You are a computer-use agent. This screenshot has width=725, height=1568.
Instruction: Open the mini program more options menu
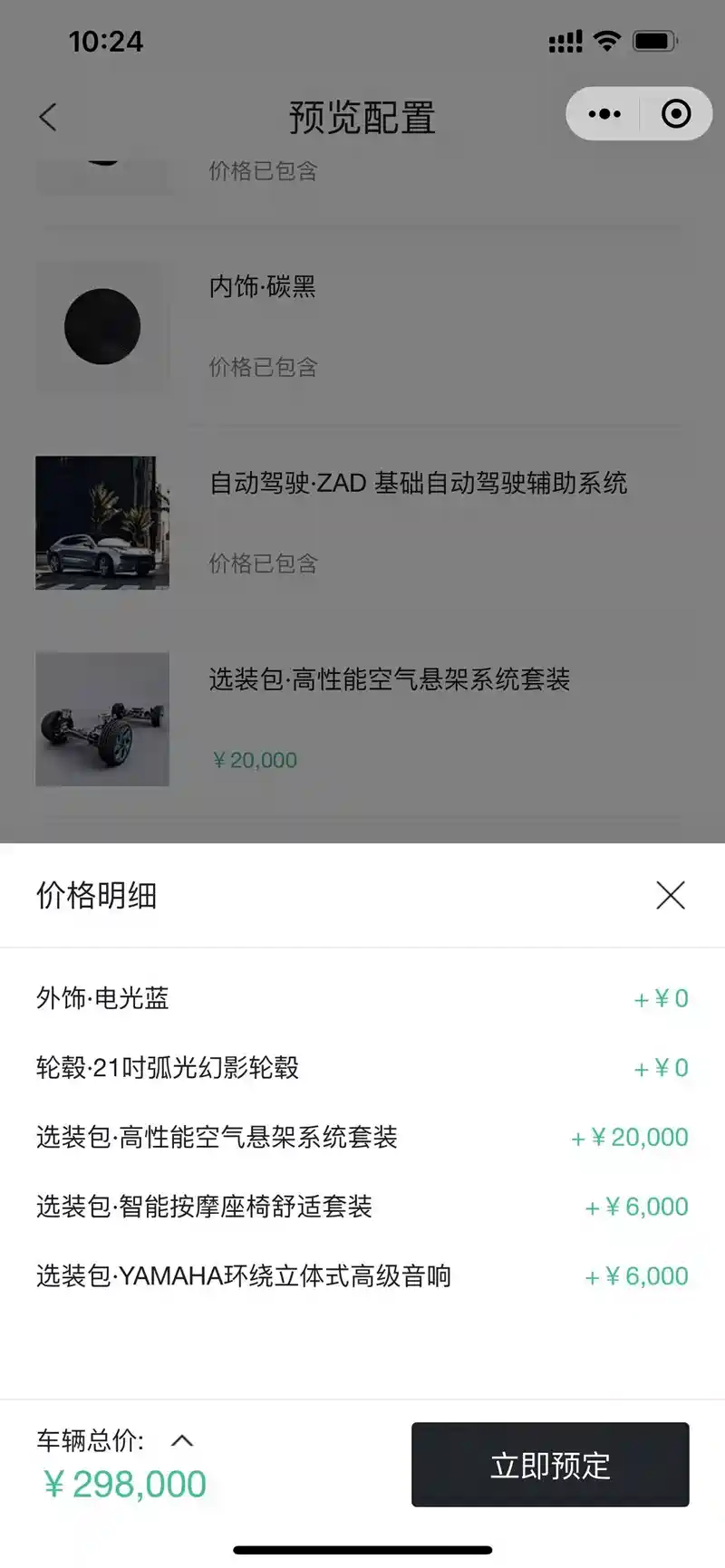point(604,114)
